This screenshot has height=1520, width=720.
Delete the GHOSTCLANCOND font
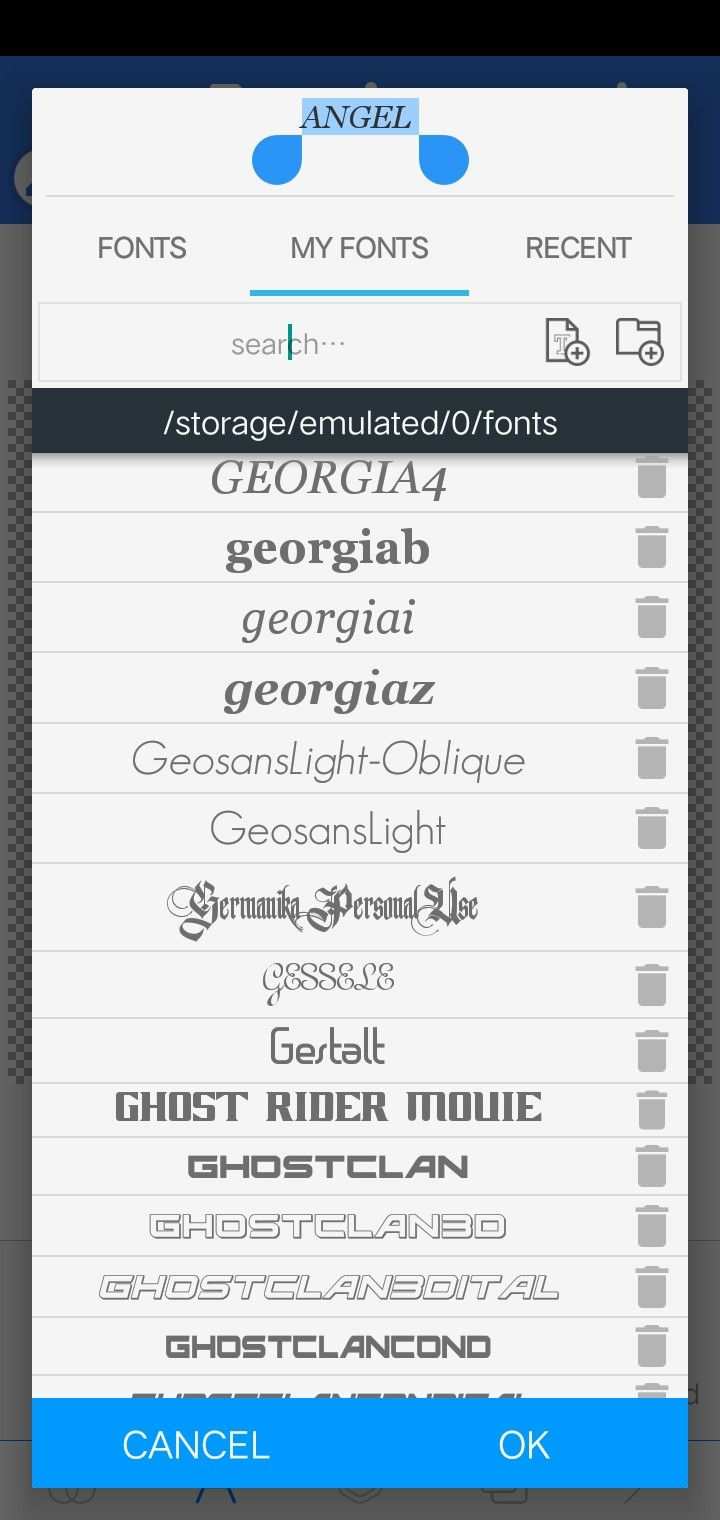(x=652, y=1346)
